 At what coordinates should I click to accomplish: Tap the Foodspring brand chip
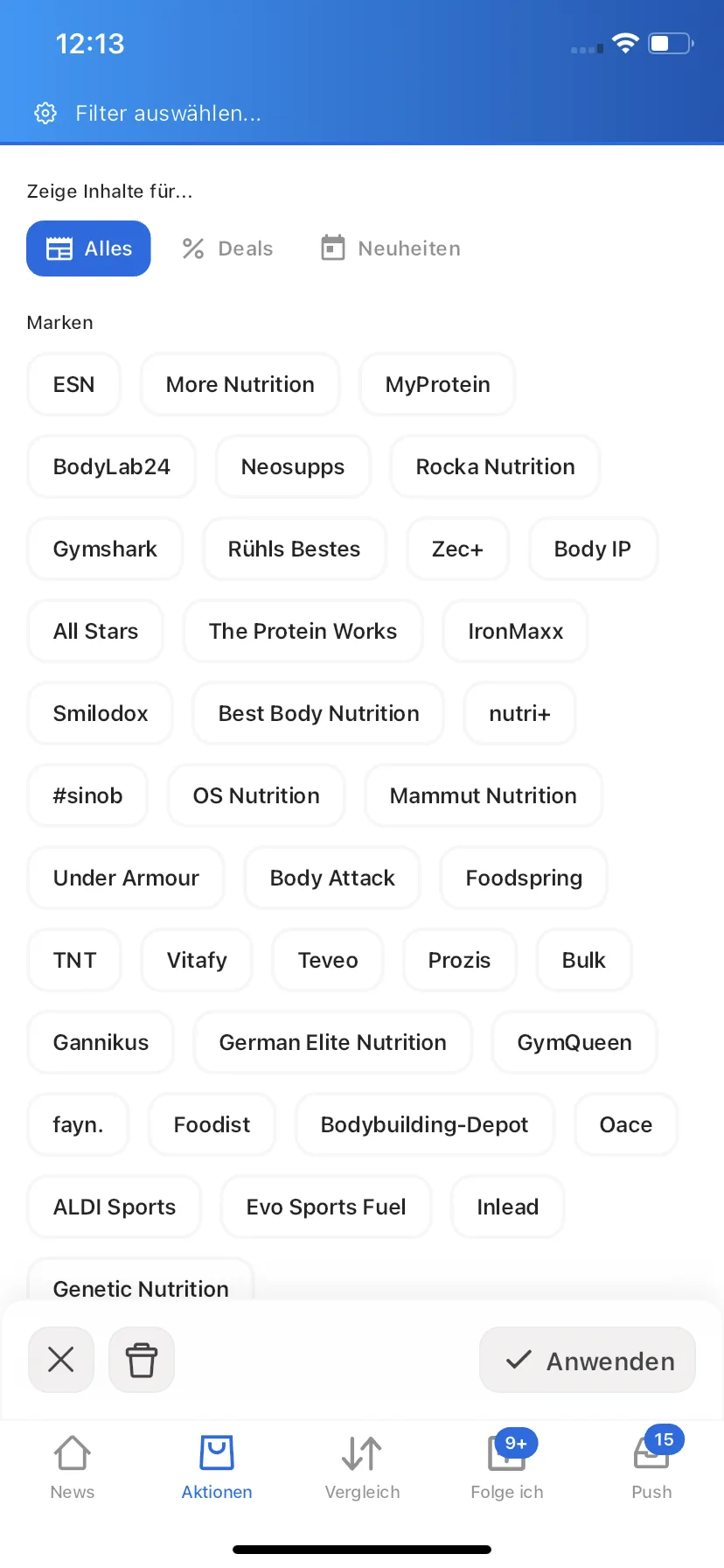click(x=524, y=878)
